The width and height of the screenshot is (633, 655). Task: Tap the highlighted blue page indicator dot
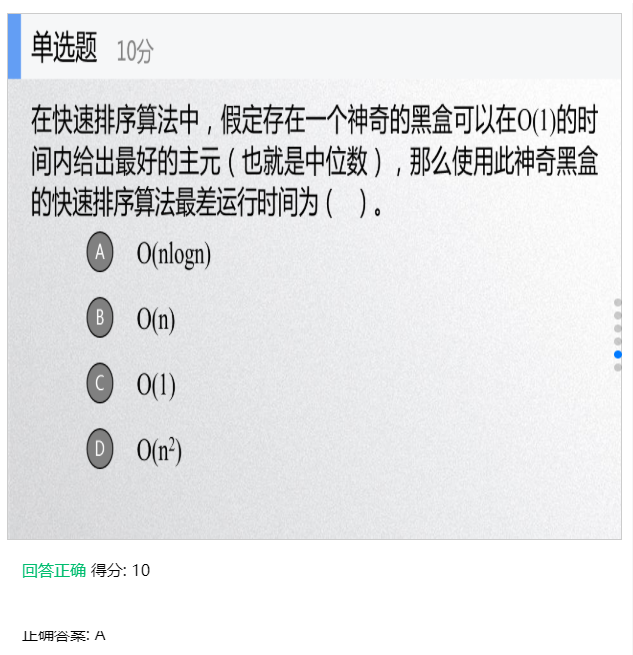pyautogui.click(x=618, y=354)
